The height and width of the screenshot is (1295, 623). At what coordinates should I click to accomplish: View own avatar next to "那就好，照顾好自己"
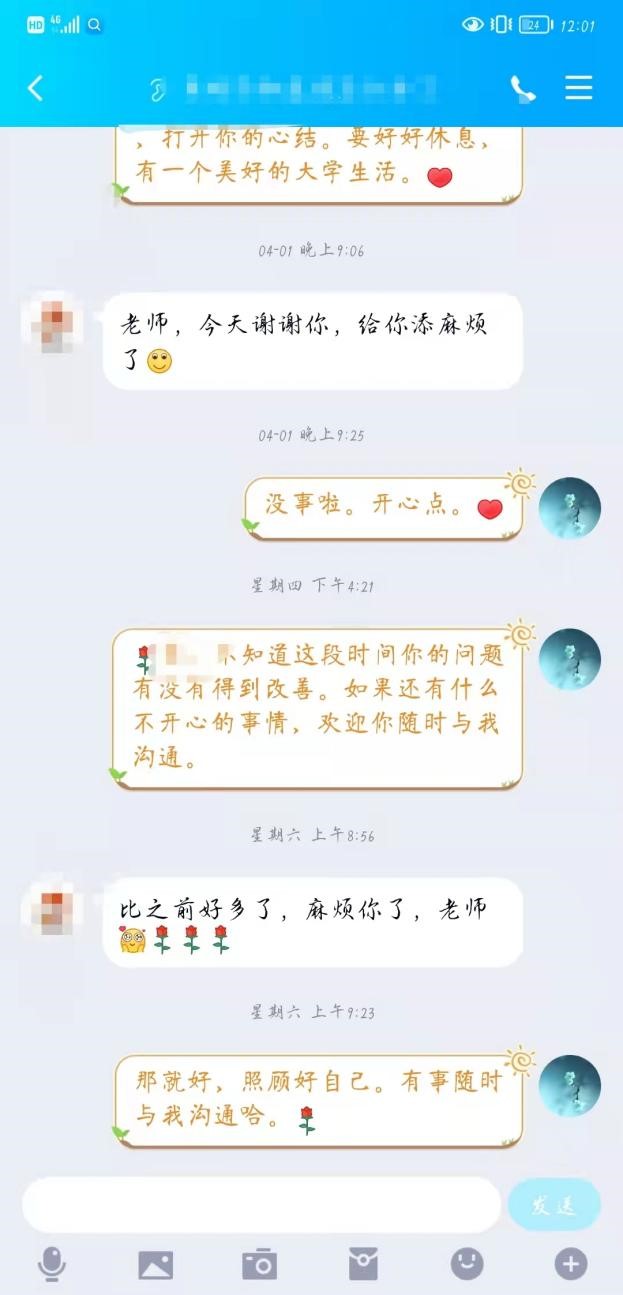pyautogui.click(x=570, y=1086)
